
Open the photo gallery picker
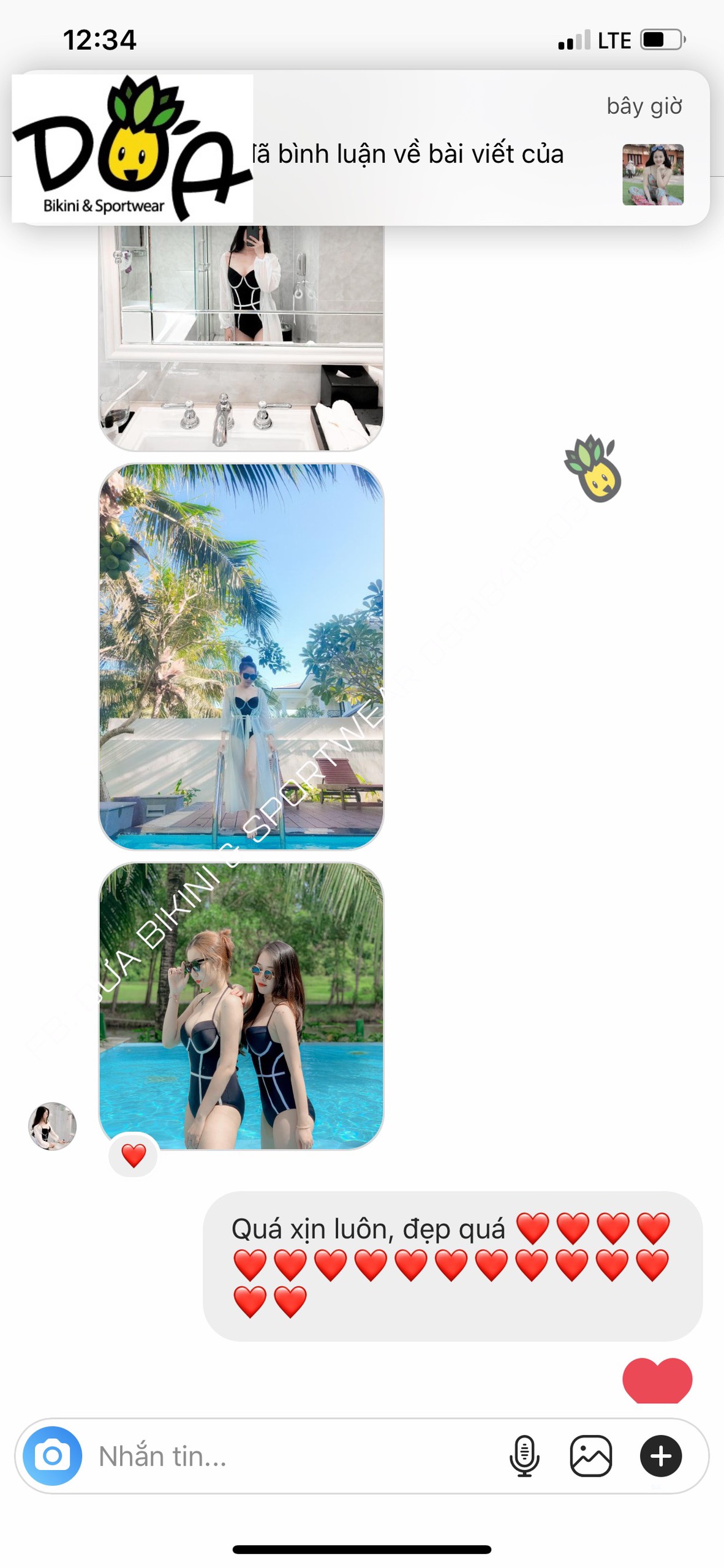click(590, 1456)
